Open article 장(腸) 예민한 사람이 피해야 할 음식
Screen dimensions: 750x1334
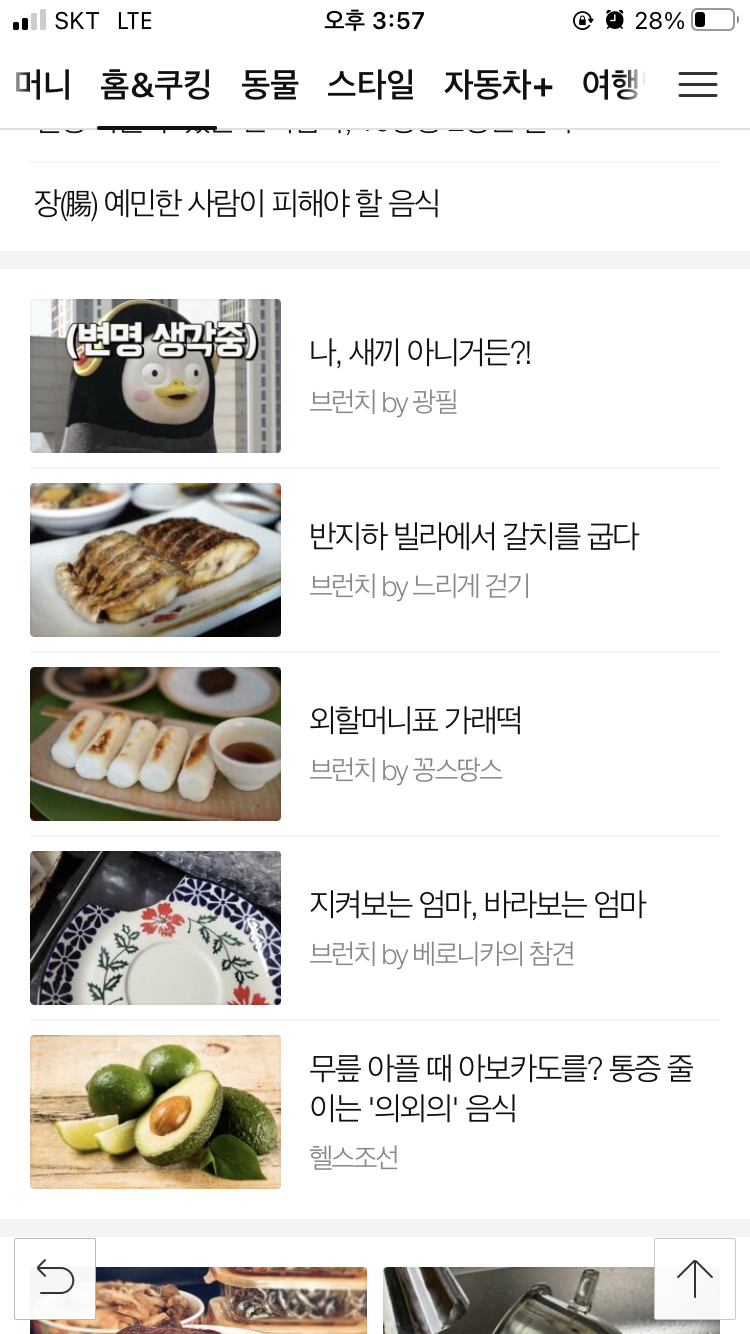coord(237,205)
